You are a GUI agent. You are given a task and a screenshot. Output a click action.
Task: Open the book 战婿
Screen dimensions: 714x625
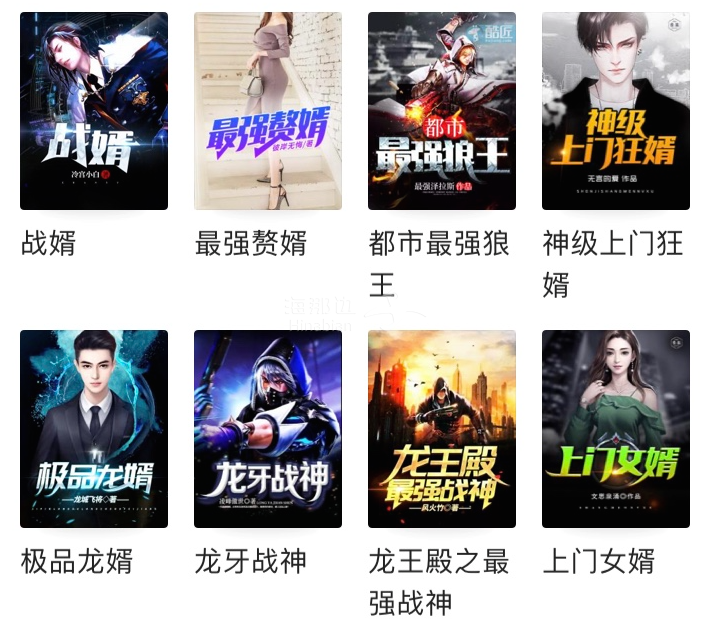(94, 111)
